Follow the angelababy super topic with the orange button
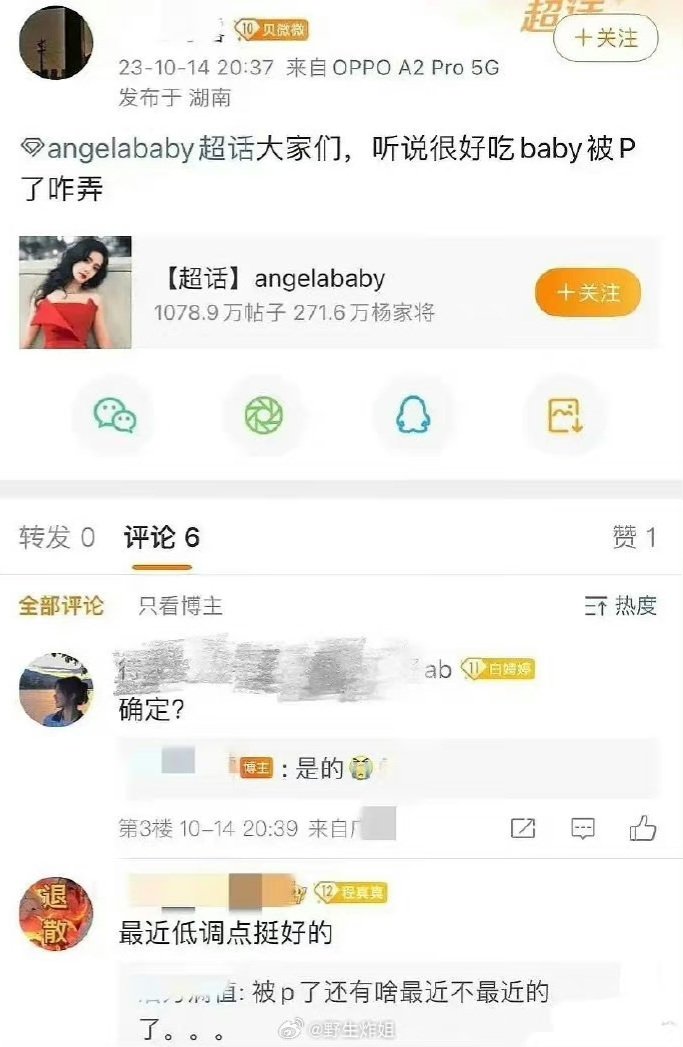 click(587, 293)
